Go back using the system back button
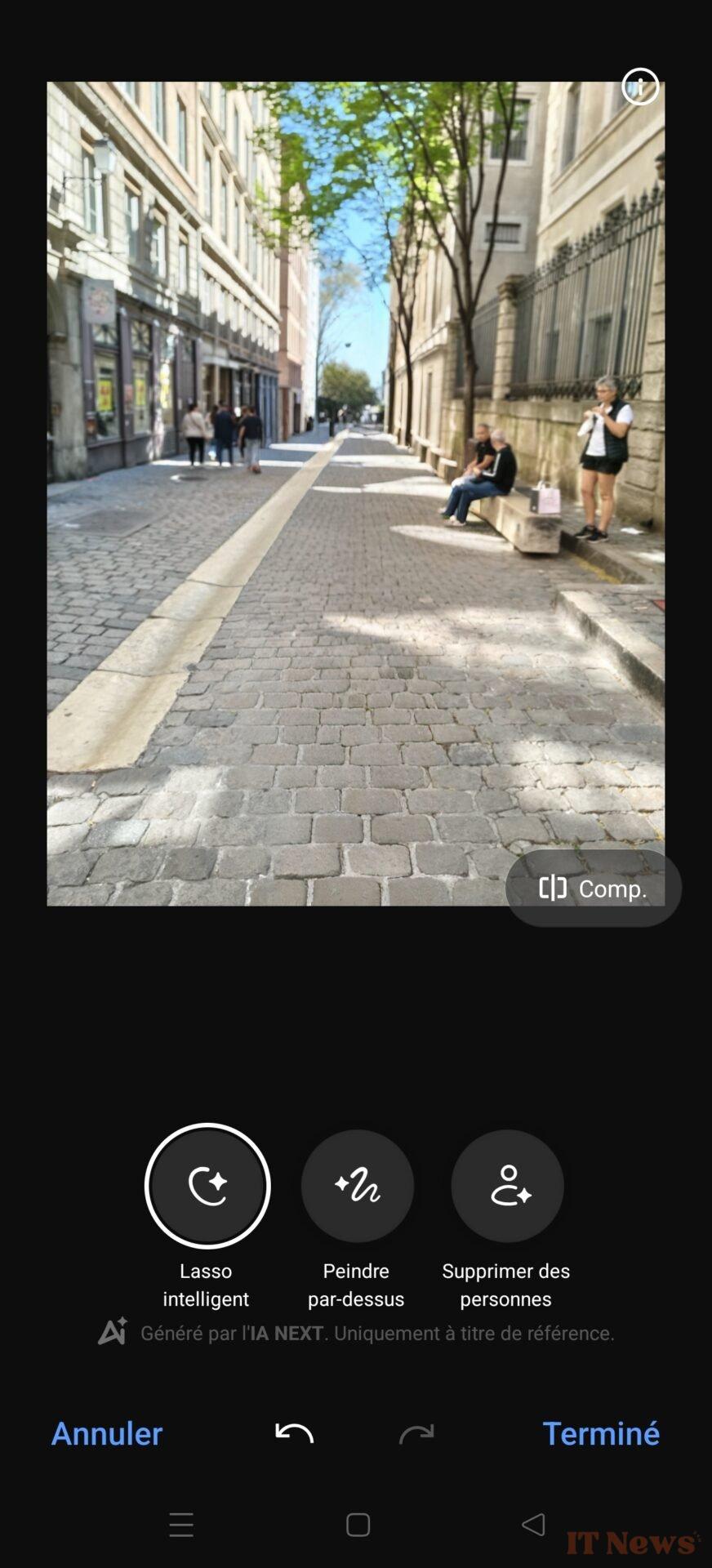The width and height of the screenshot is (712, 1568). [533, 1524]
